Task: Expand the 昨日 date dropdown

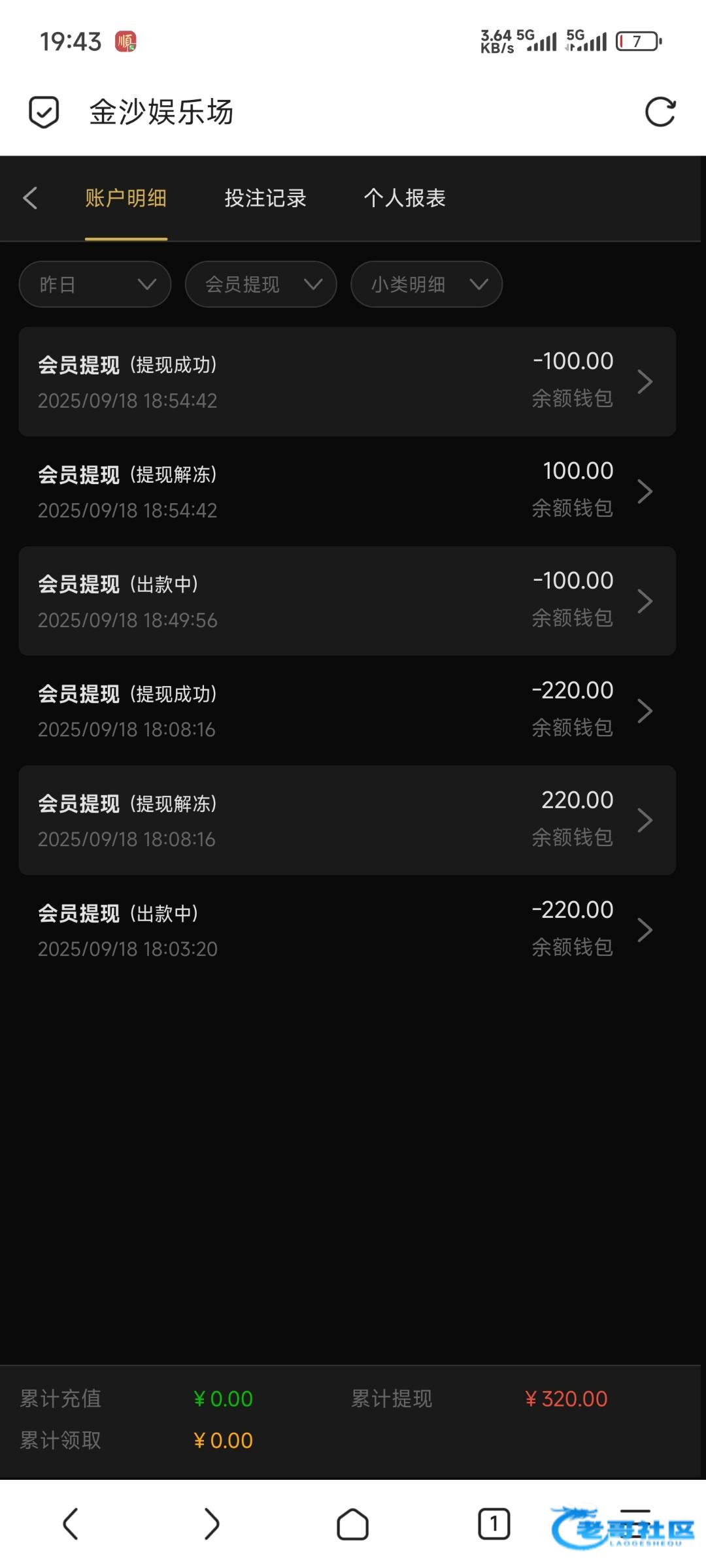Action: [95, 284]
